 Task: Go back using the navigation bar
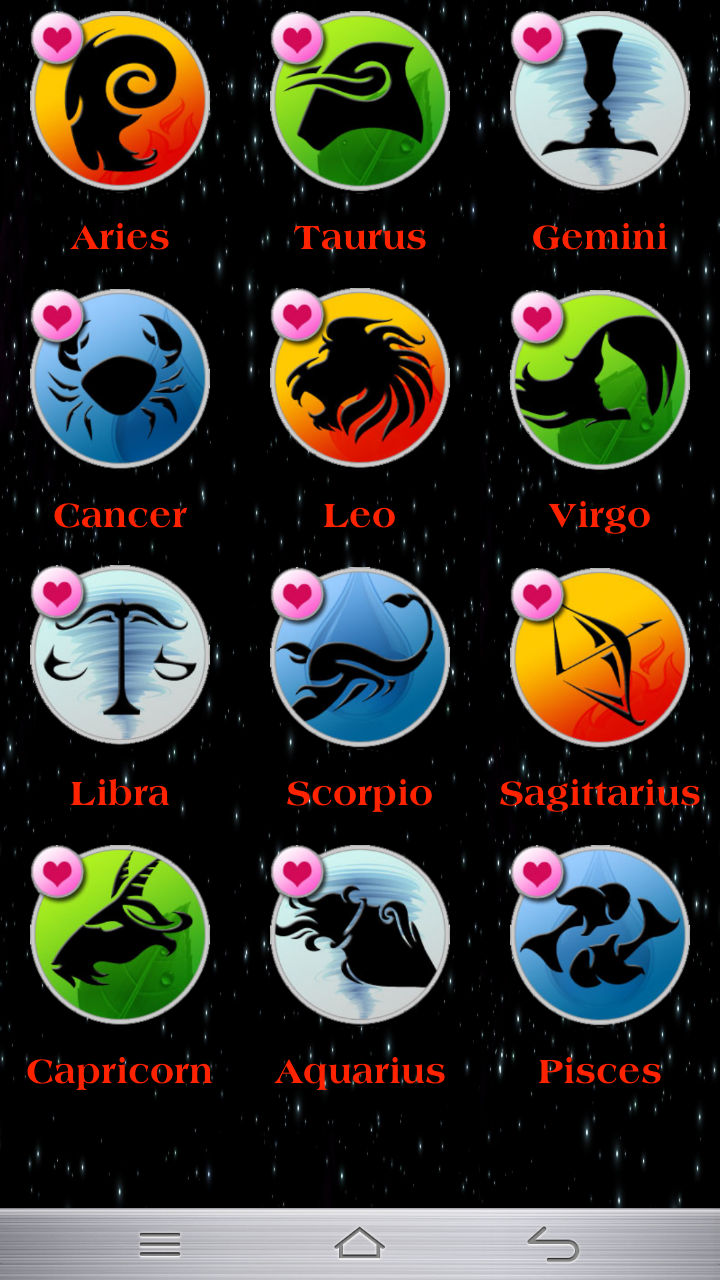pos(553,1244)
